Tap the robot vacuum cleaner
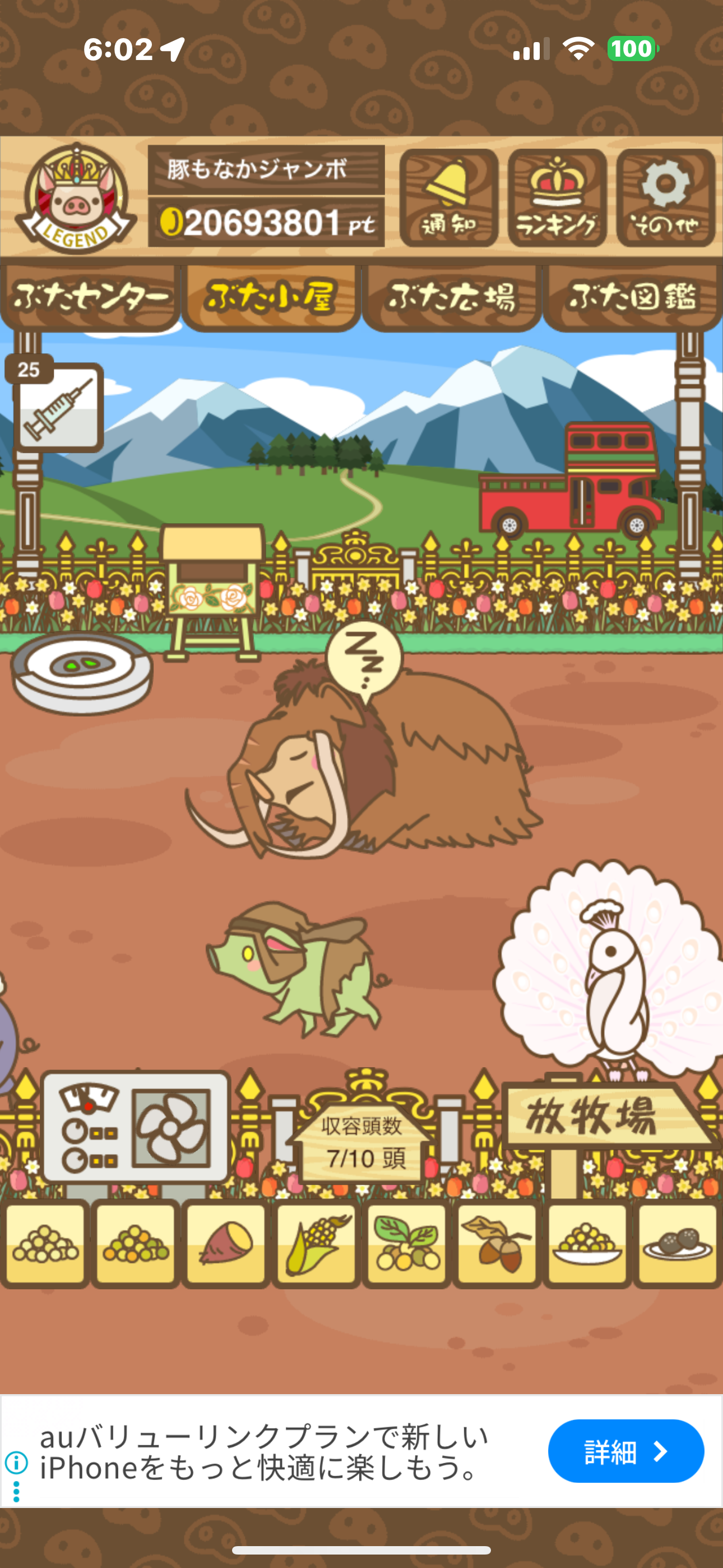This screenshot has height=1568, width=723. (x=82, y=672)
